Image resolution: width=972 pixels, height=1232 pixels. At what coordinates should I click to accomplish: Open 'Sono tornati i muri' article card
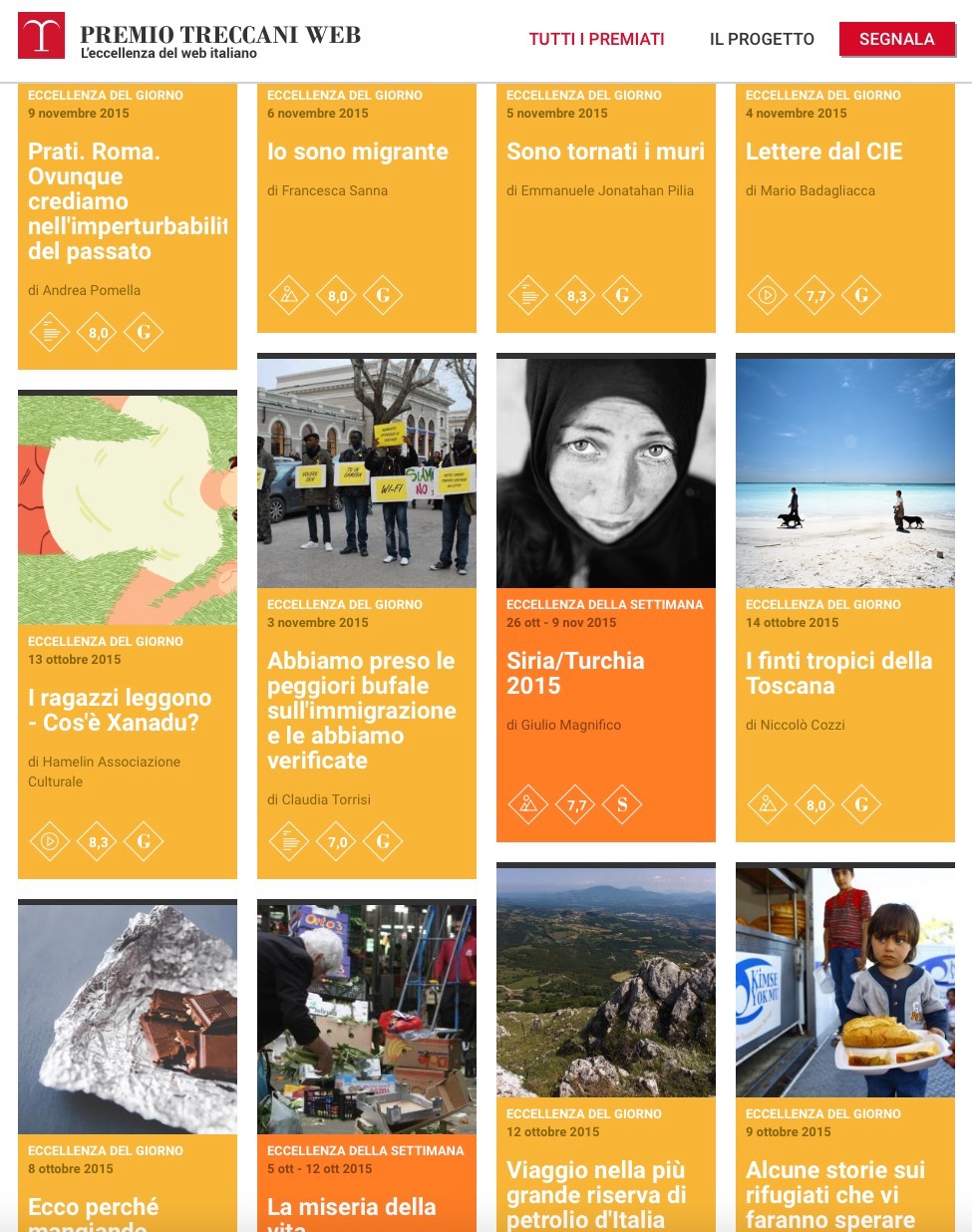click(x=605, y=153)
